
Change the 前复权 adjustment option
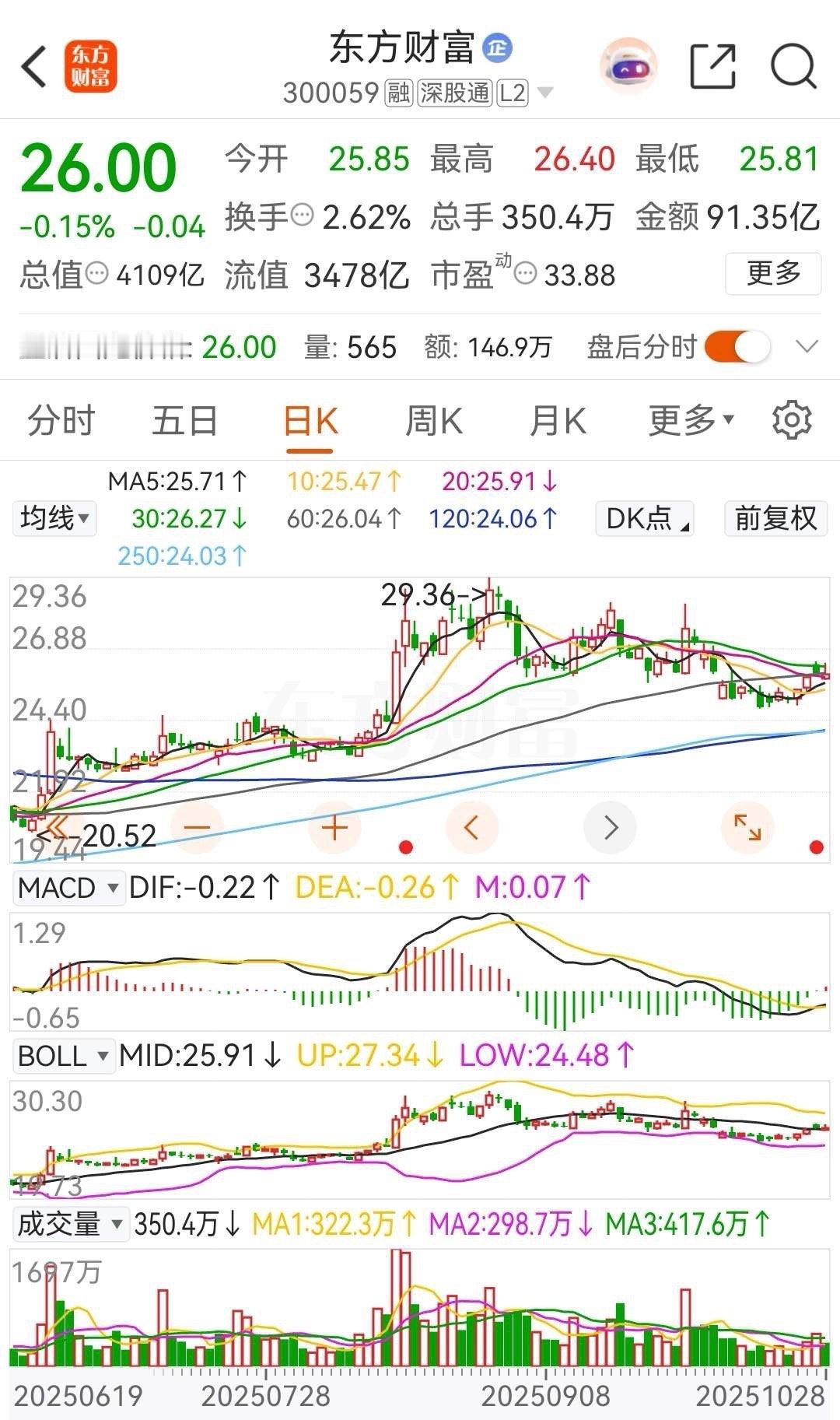coord(775,518)
